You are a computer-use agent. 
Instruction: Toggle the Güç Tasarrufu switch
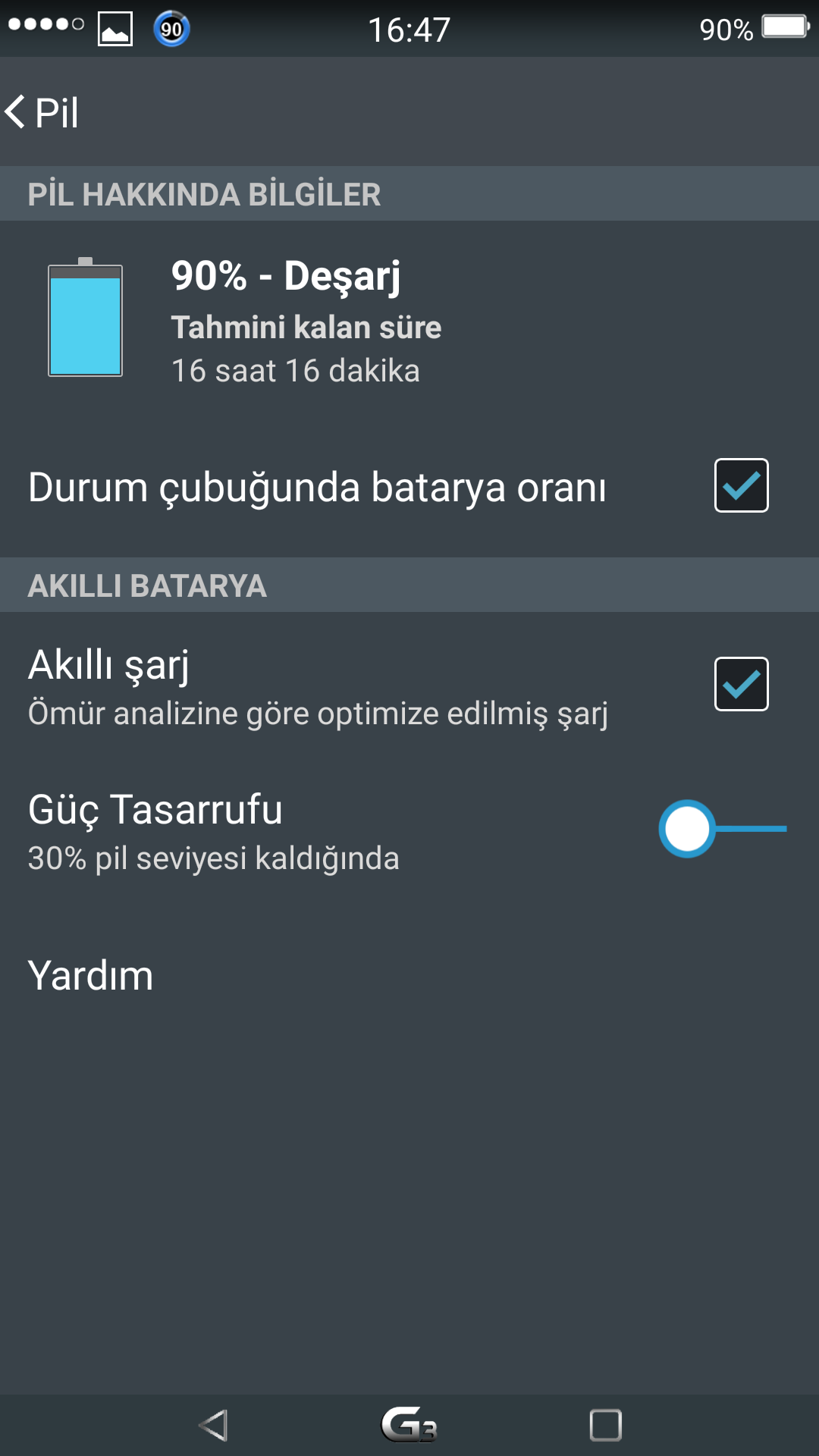[722, 829]
